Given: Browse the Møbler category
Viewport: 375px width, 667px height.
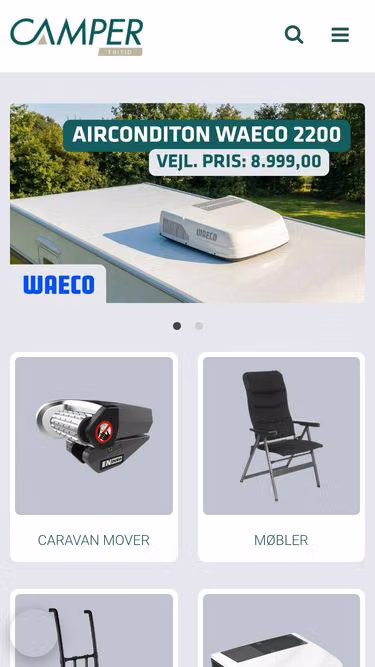Looking at the screenshot, I should pos(281,457).
